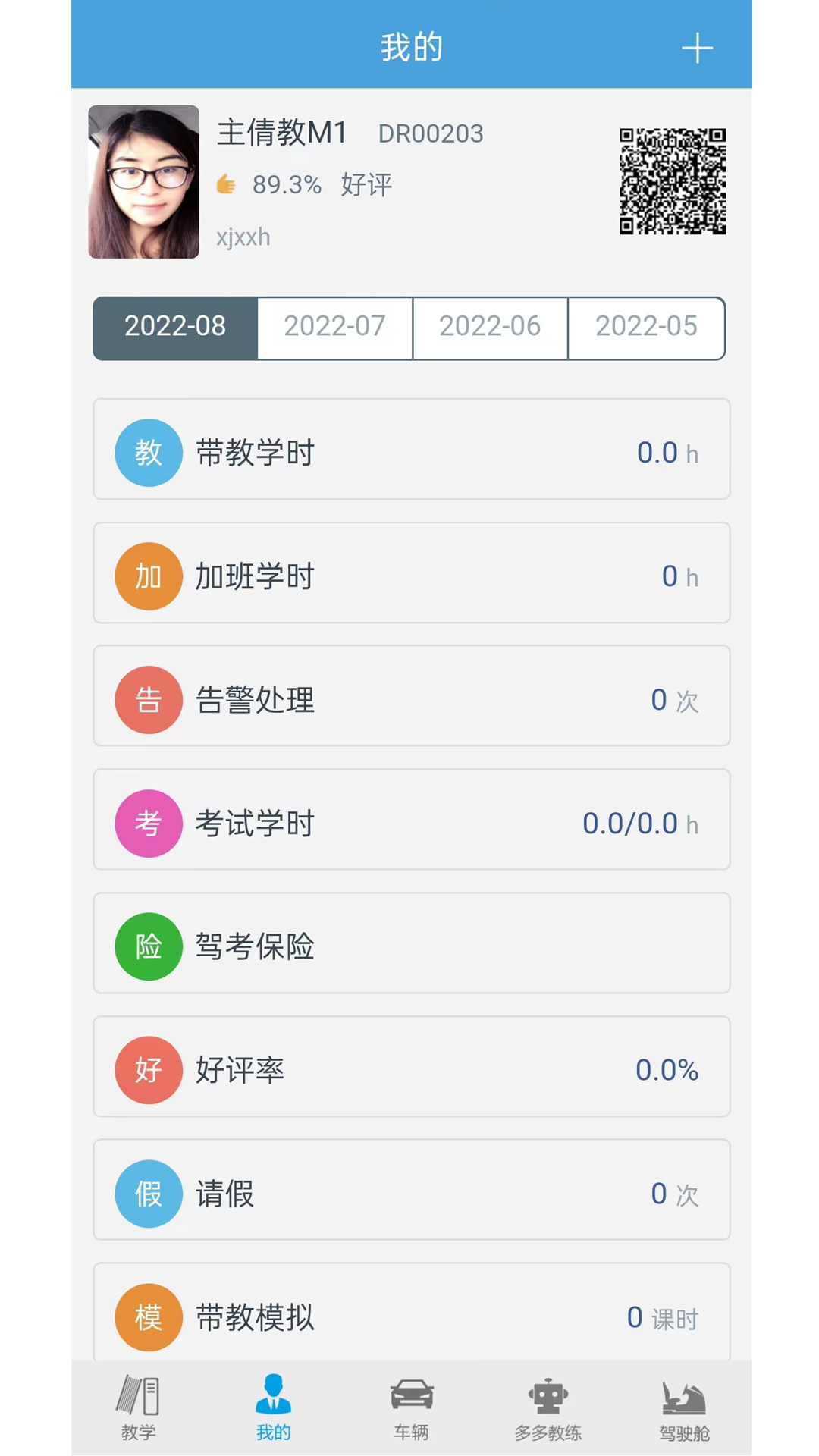Tap the 好 rating circle icon
The height and width of the screenshot is (1456, 819).
tap(148, 1070)
